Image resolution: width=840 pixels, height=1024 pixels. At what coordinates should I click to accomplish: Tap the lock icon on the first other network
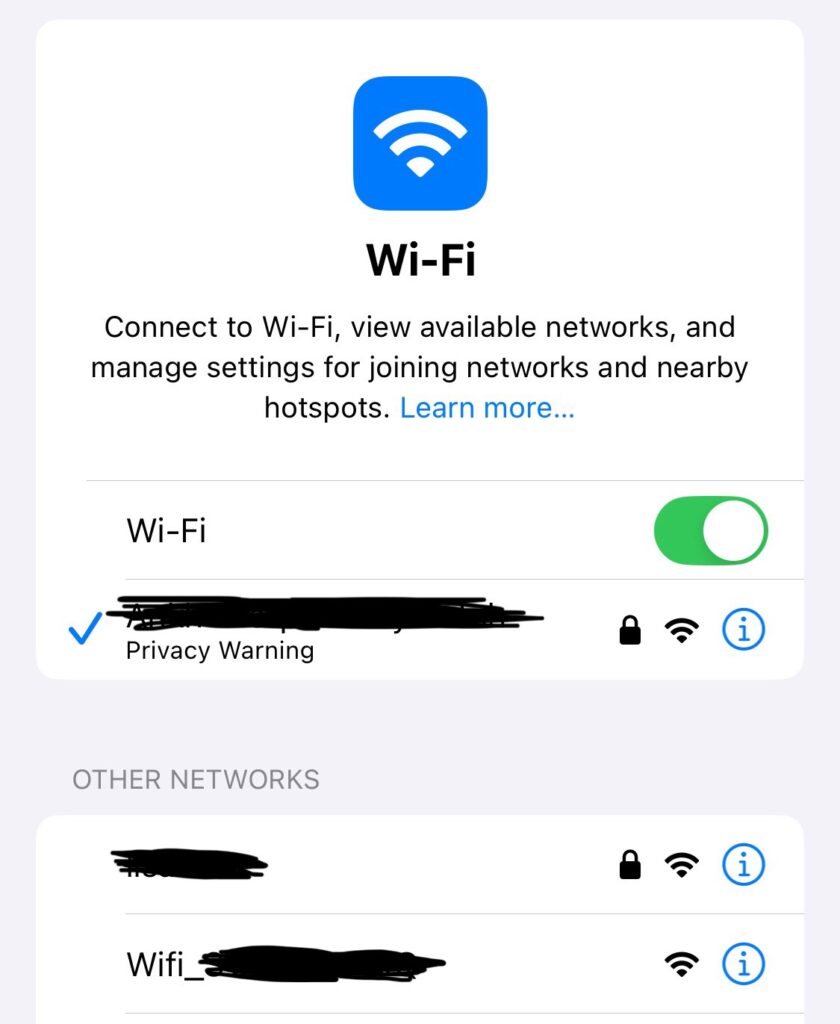pyautogui.click(x=629, y=864)
